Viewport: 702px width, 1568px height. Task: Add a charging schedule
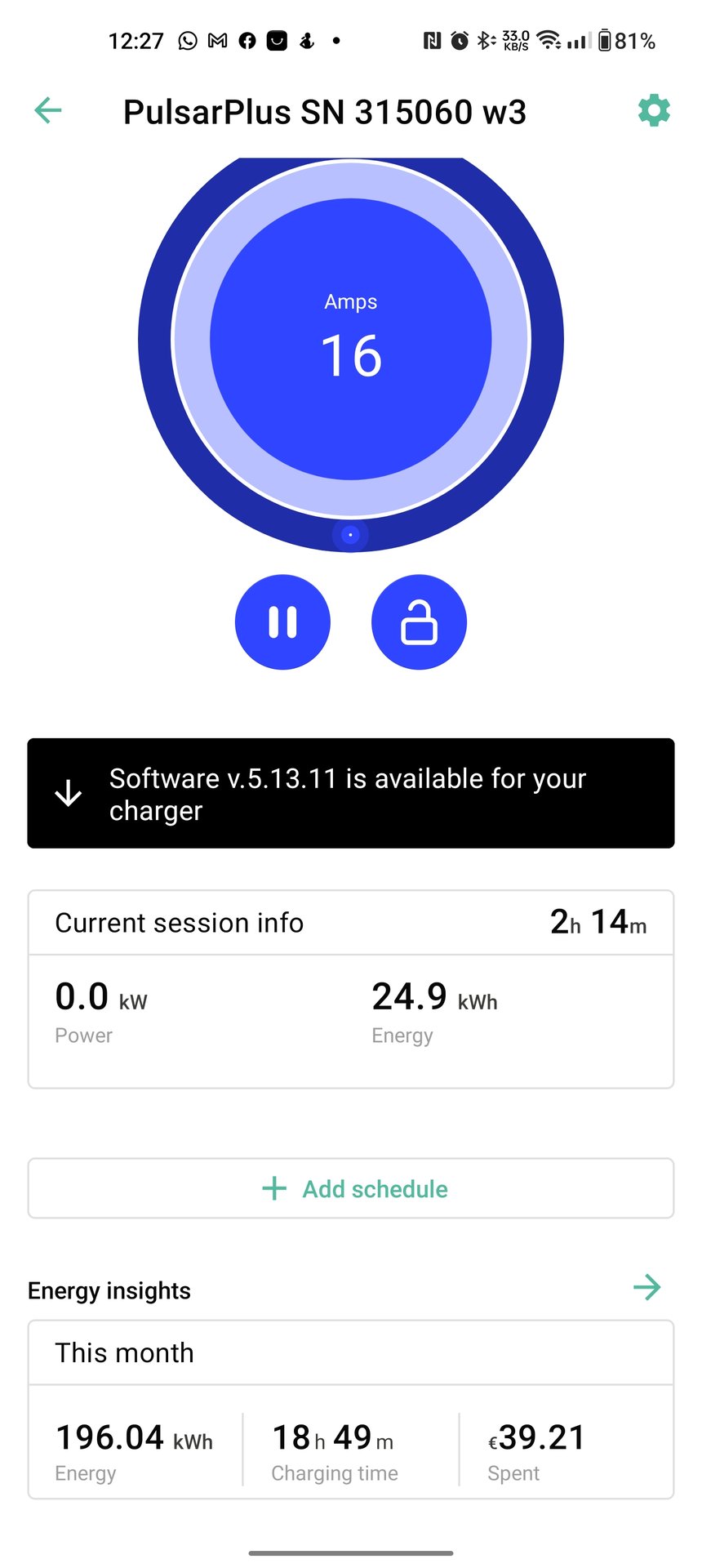pos(351,1188)
